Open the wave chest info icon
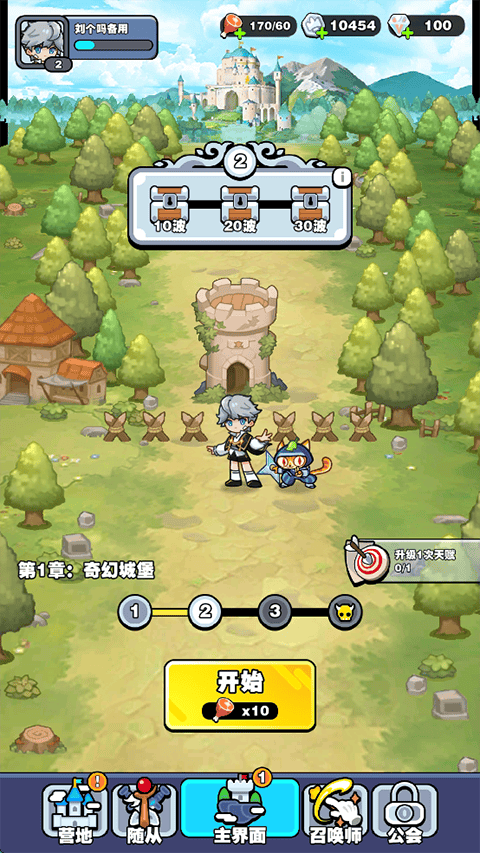This screenshot has height=853, width=480. click(x=343, y=177)
